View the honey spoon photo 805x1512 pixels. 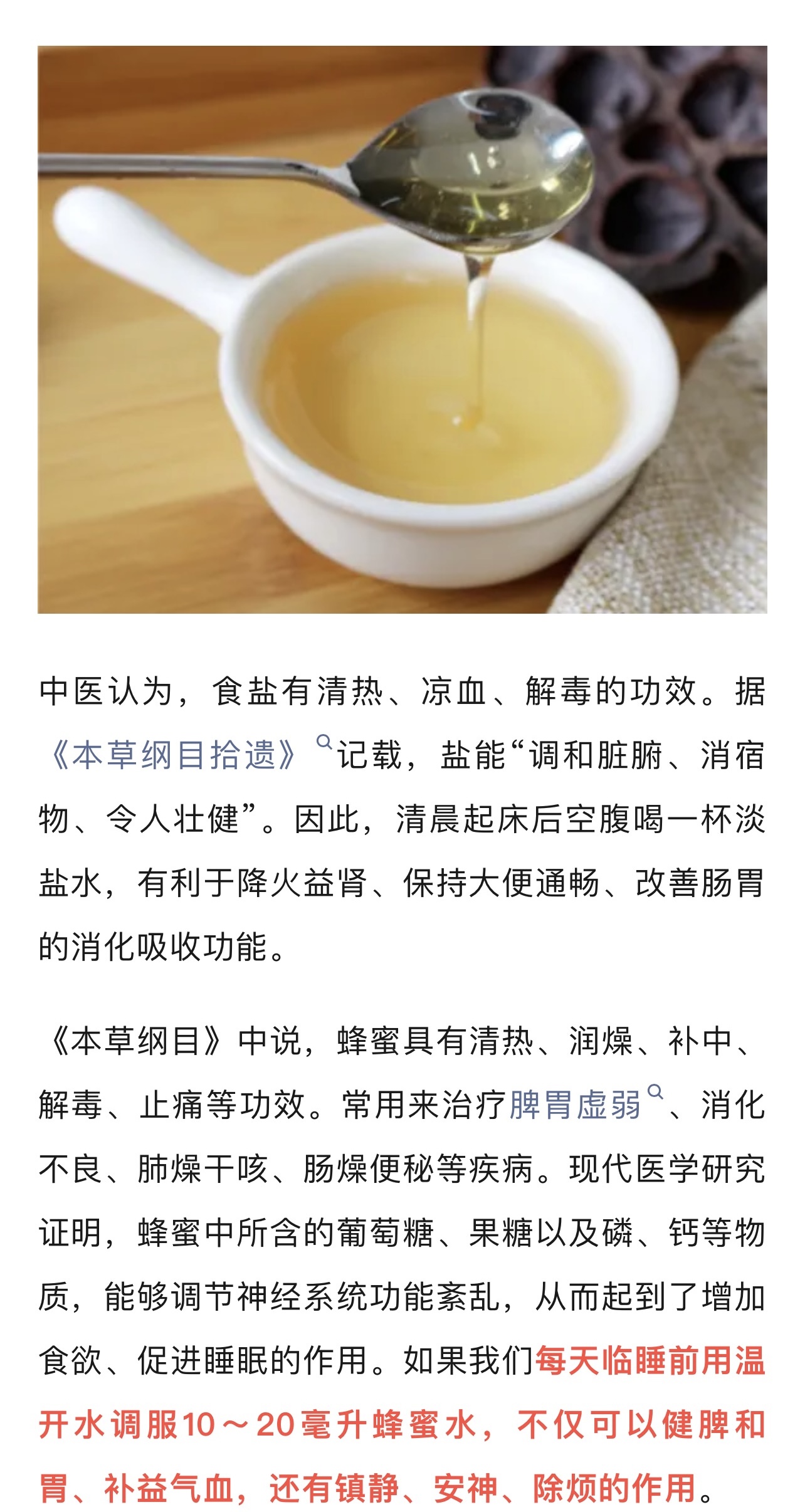[402, 330]
